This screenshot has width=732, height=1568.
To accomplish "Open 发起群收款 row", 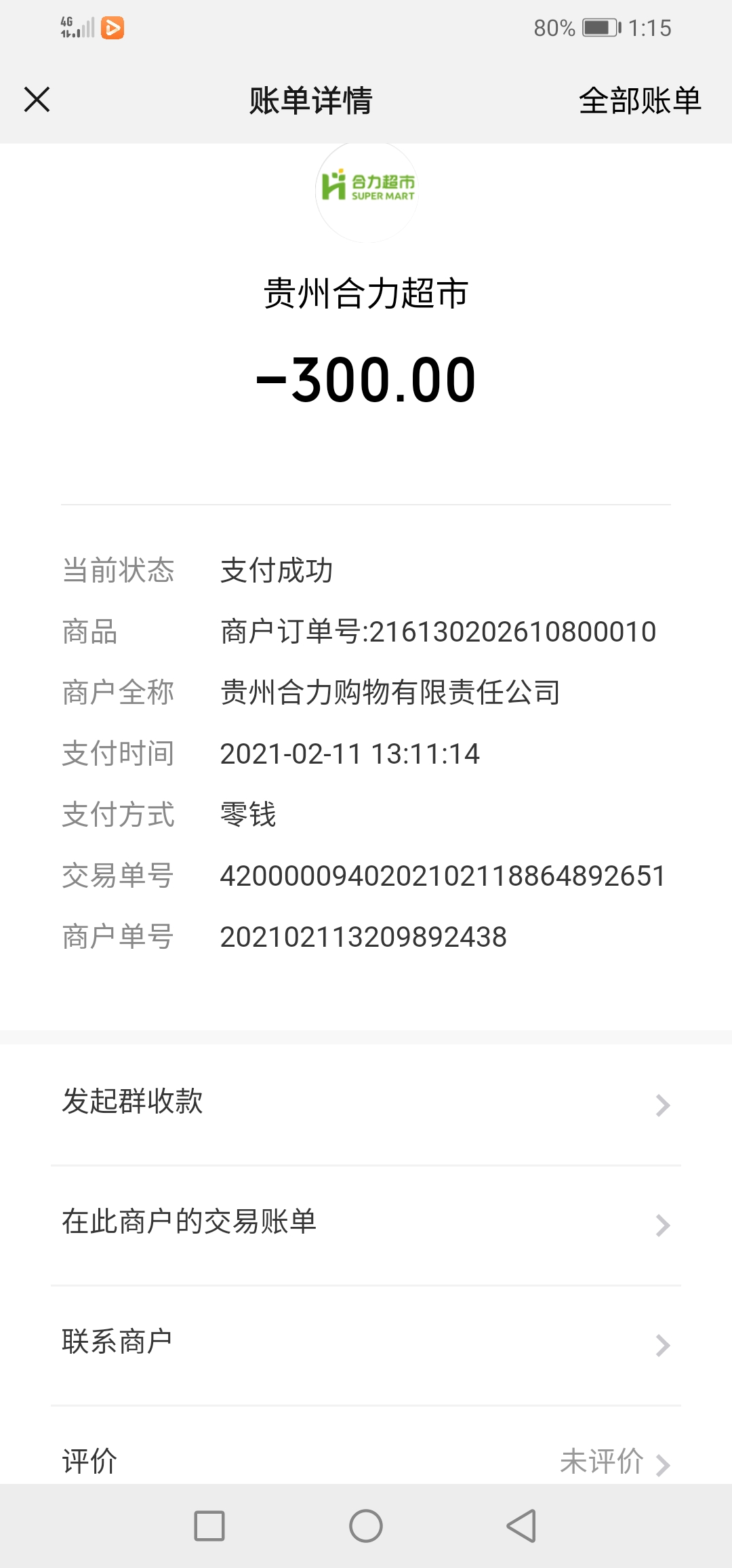I will pos(366,1103).
